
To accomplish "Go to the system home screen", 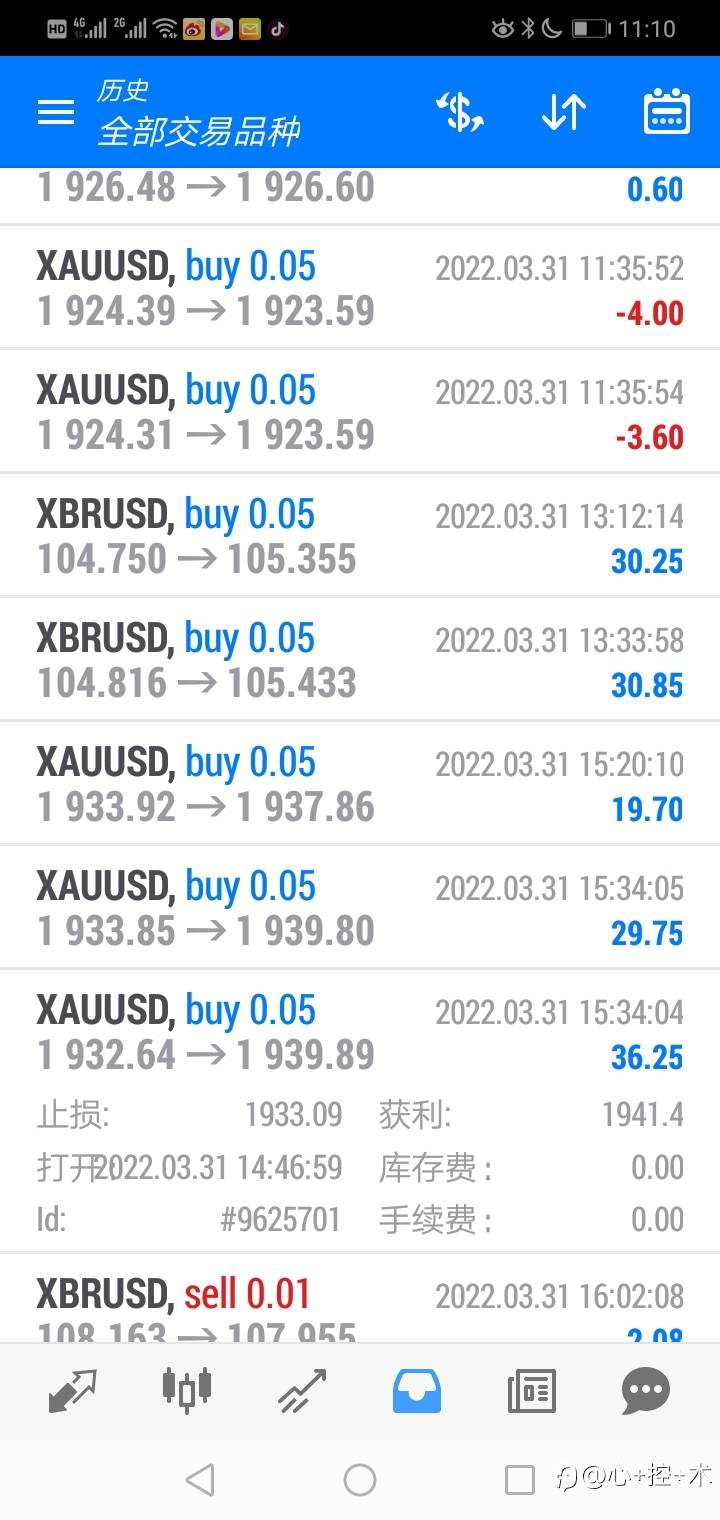I will (360, 1479).
